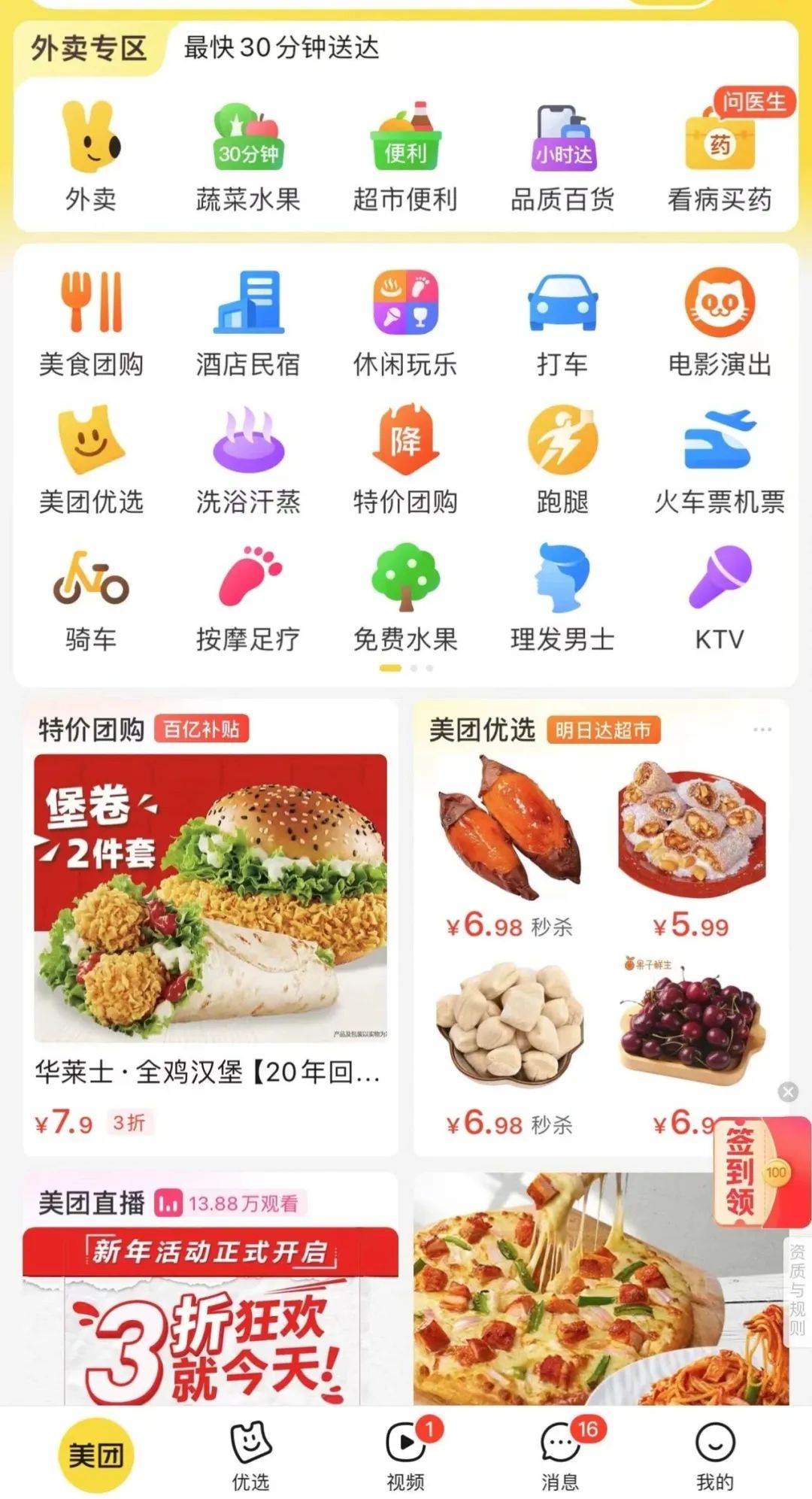View the 华莱士 全鸡汉堡 deal card
Viewport: 812px width, 1499px height.
click(x=211, y=929)
